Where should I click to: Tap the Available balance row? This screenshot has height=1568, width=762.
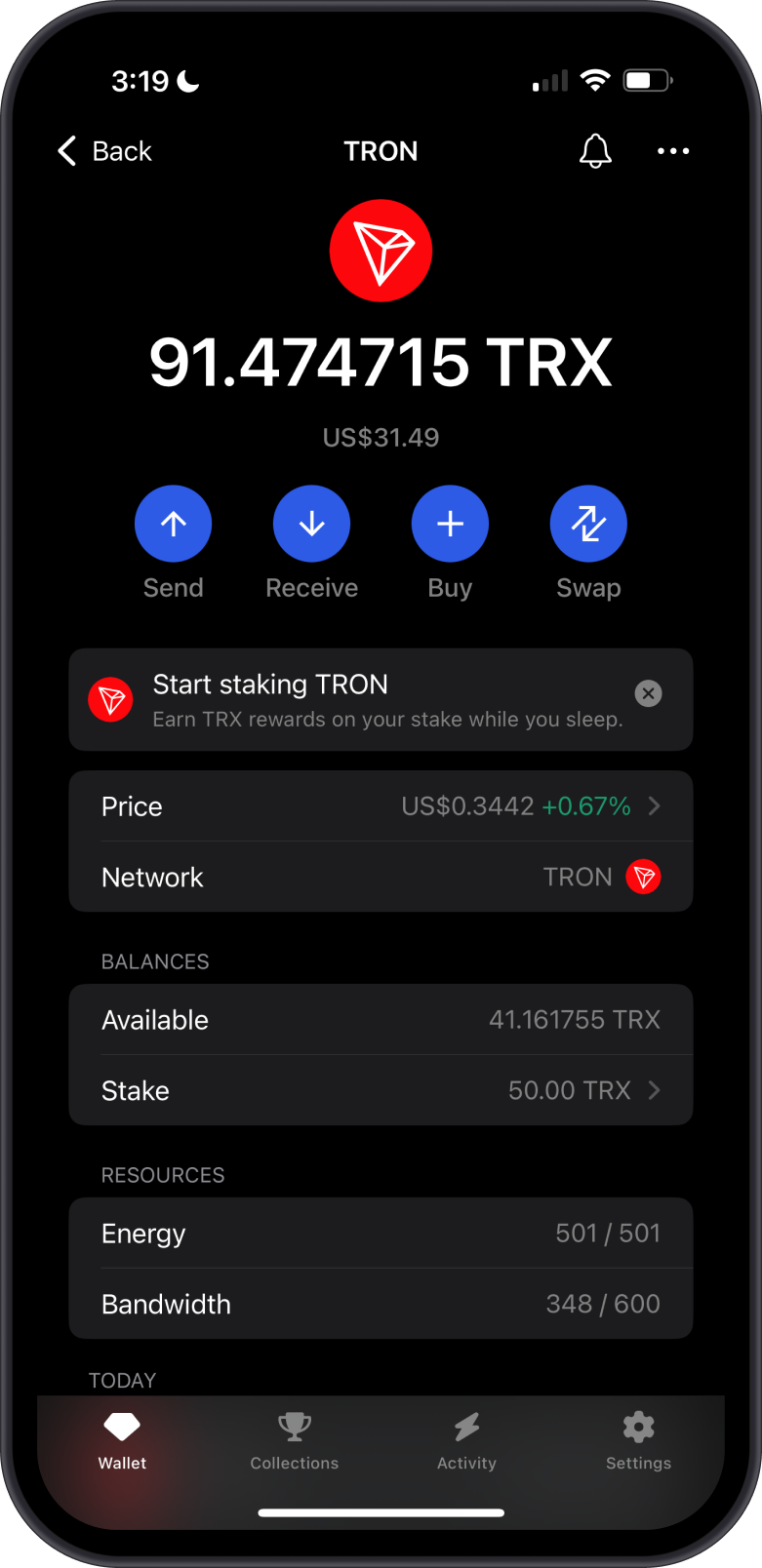click(x=381, y=1019)
